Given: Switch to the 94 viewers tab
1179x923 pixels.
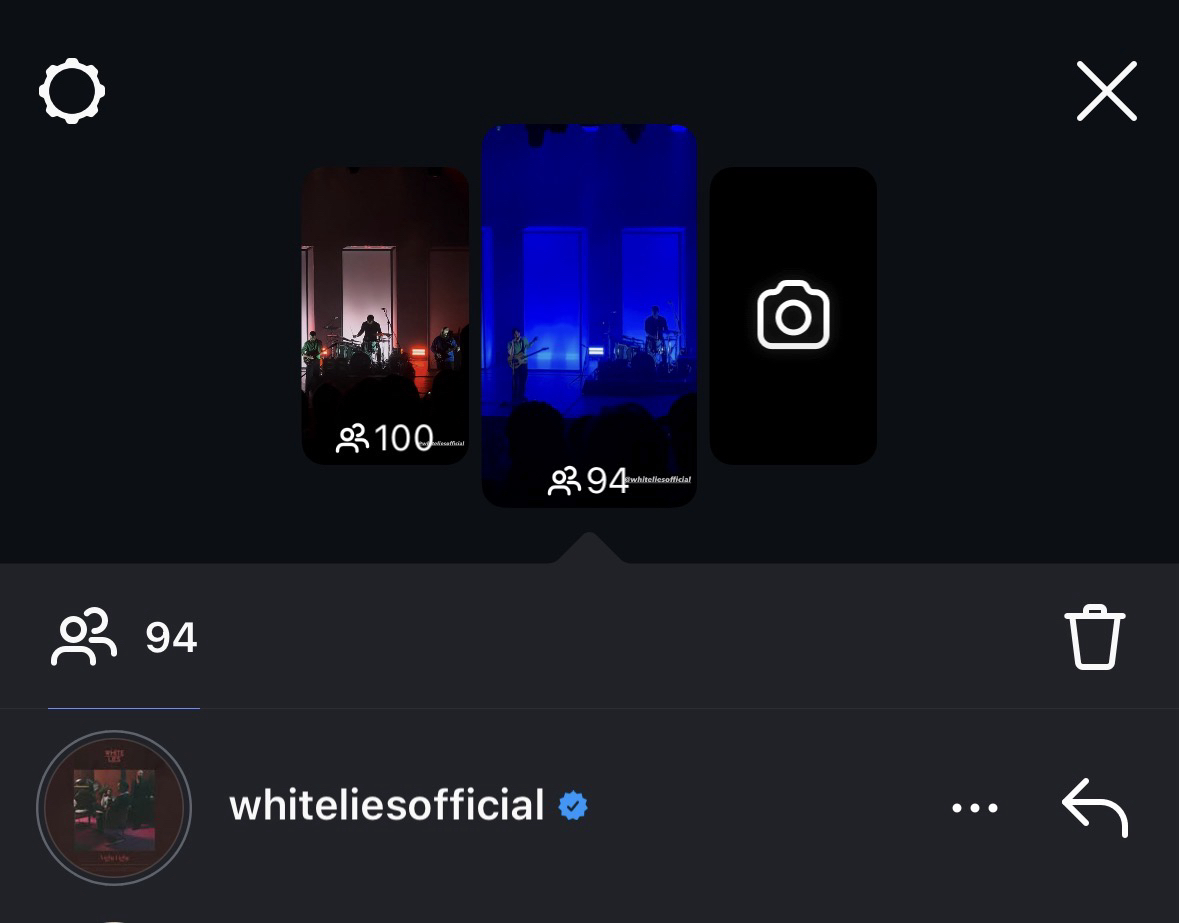Looking at the screenshot, I should 124,637.
